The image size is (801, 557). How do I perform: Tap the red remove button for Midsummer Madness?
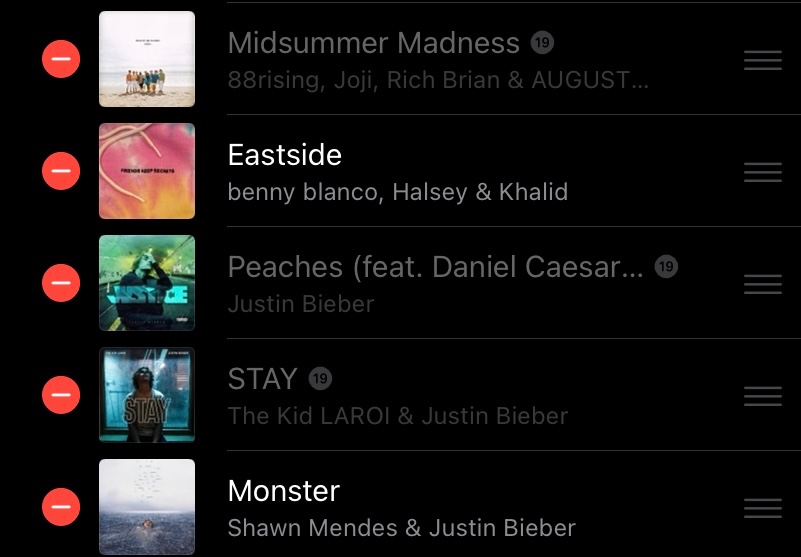click(x=60, y=60)
